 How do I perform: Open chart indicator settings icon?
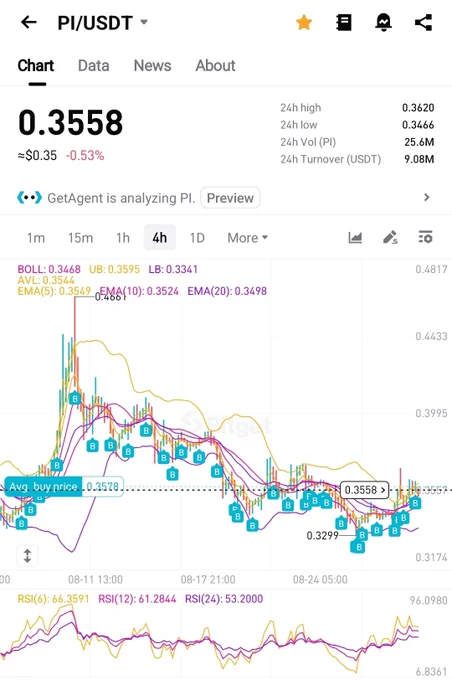(426, 237)
